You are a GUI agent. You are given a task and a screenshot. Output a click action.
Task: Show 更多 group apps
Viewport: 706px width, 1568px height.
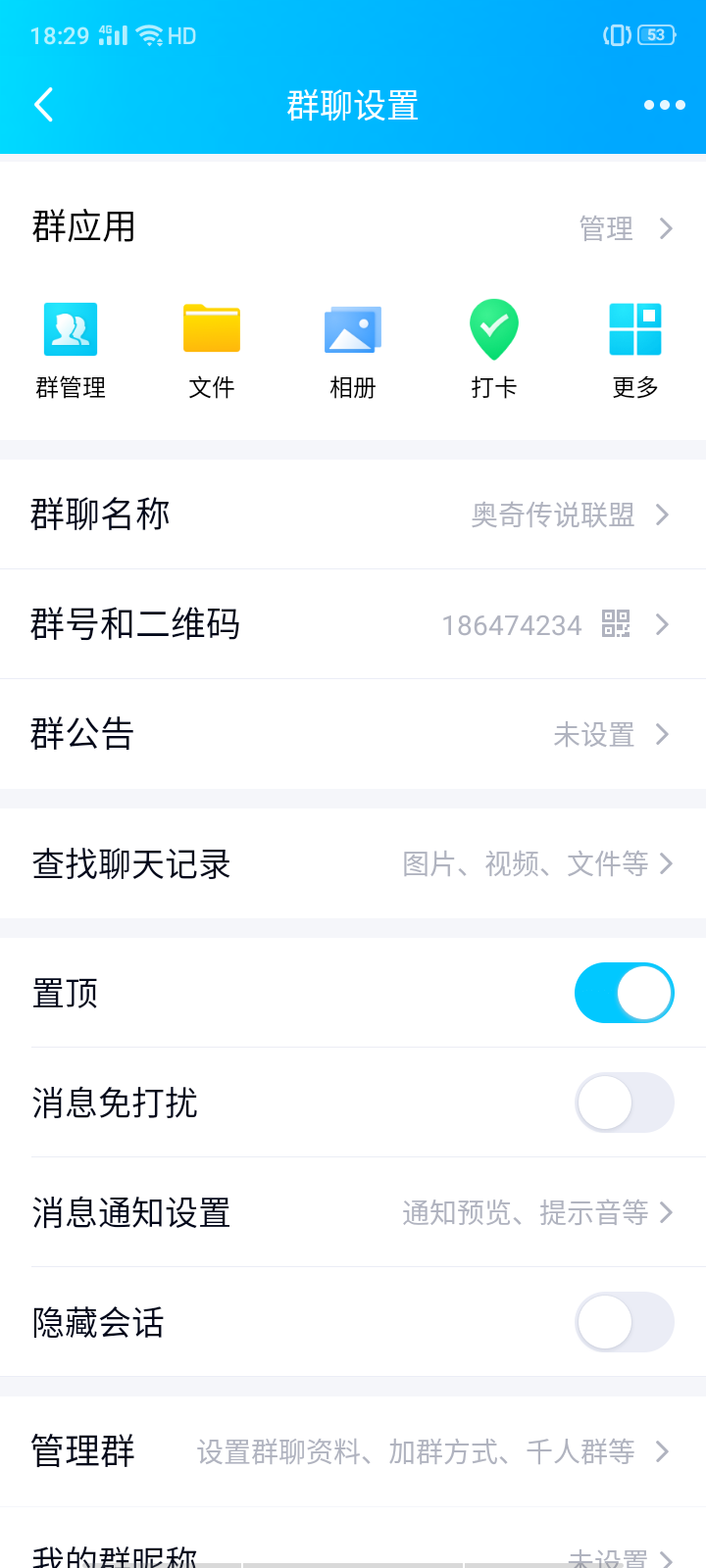coord(635,350)
